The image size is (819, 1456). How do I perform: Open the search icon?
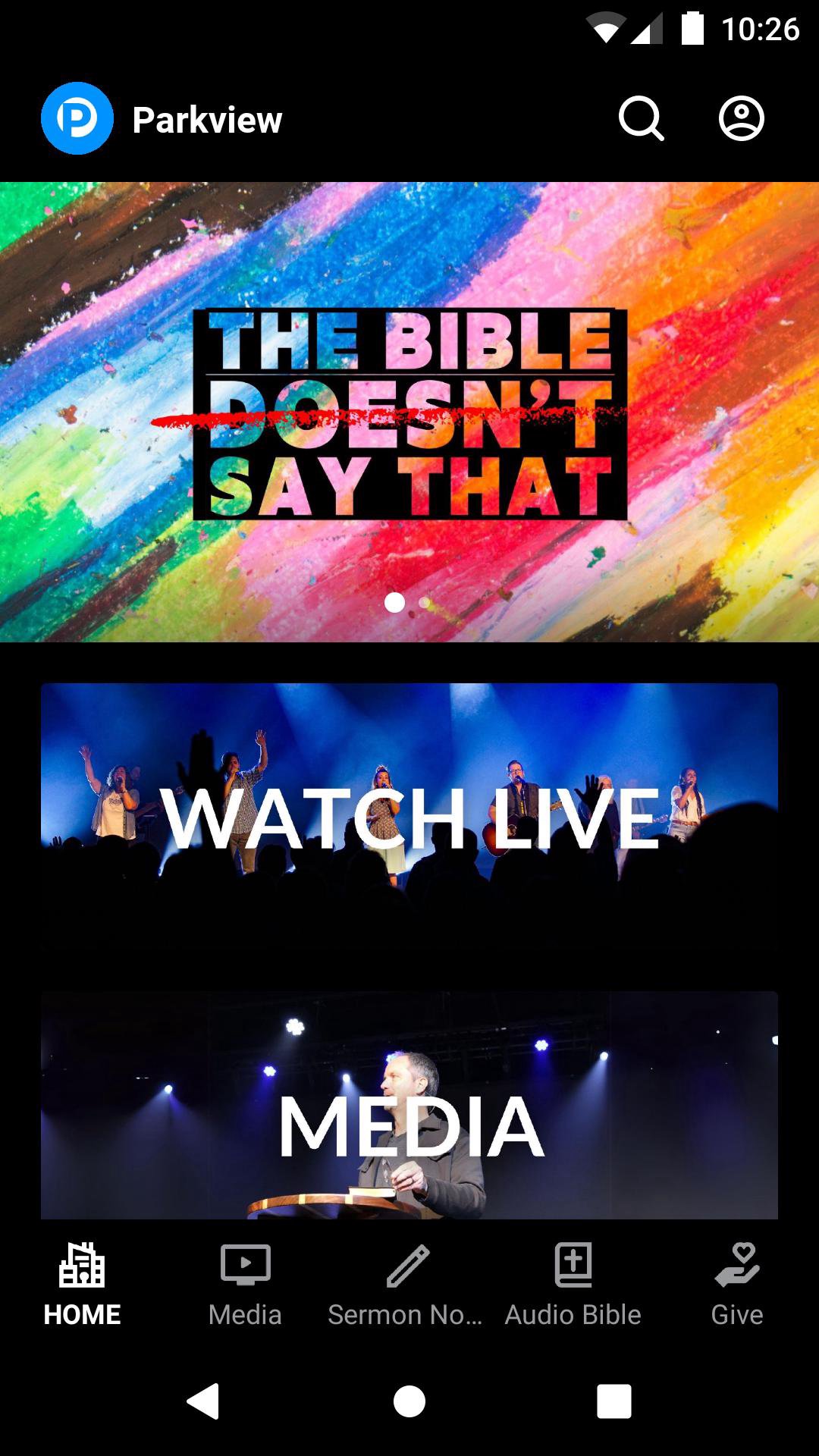click(641, 119)
